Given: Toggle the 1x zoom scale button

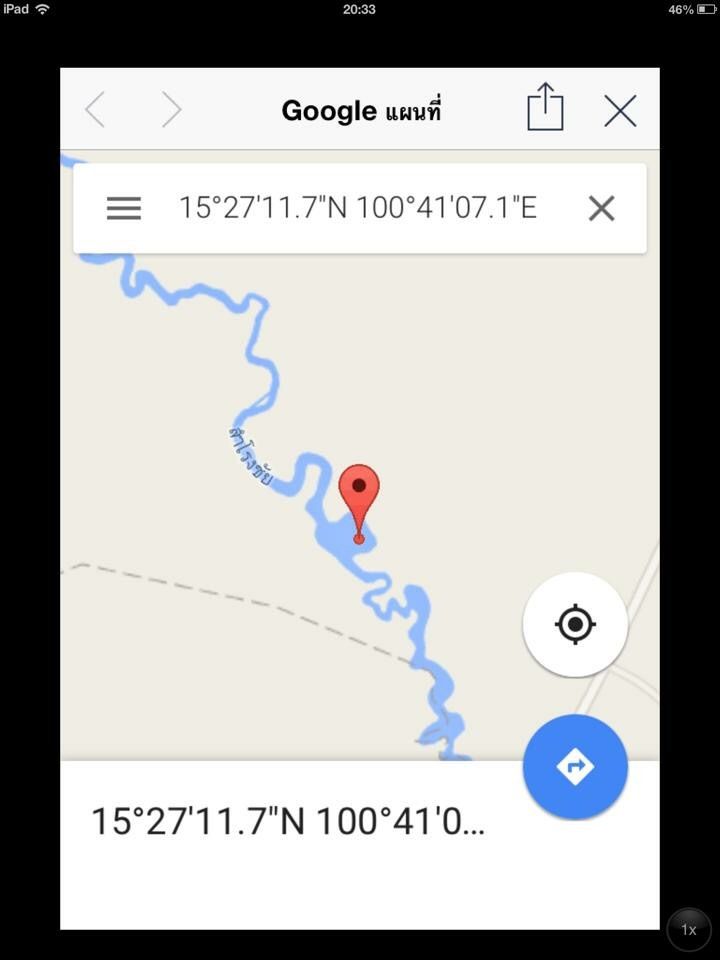Looking at the screenshot, I should pos(689,930).
